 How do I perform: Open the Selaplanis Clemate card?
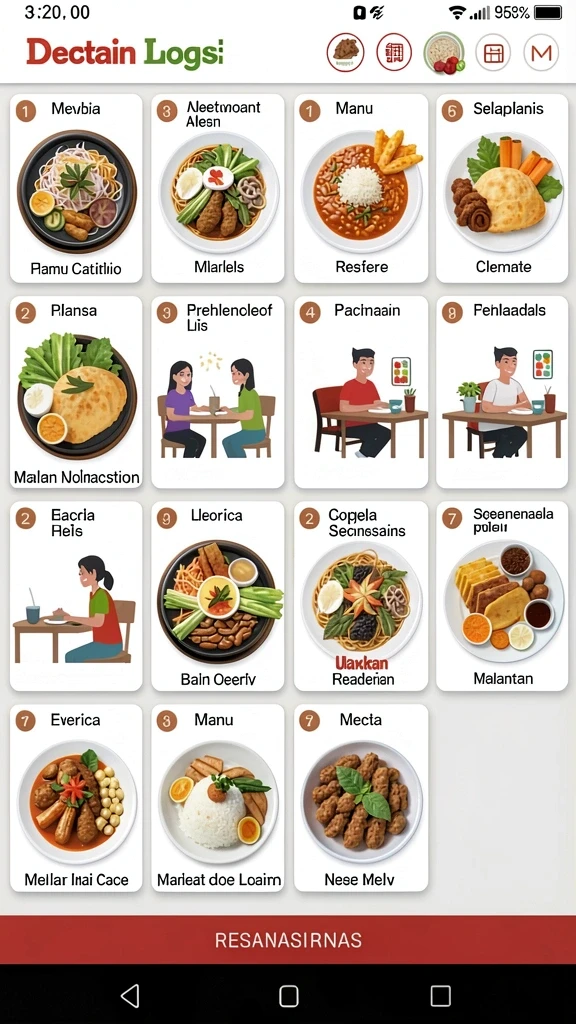tap(502, 188)
